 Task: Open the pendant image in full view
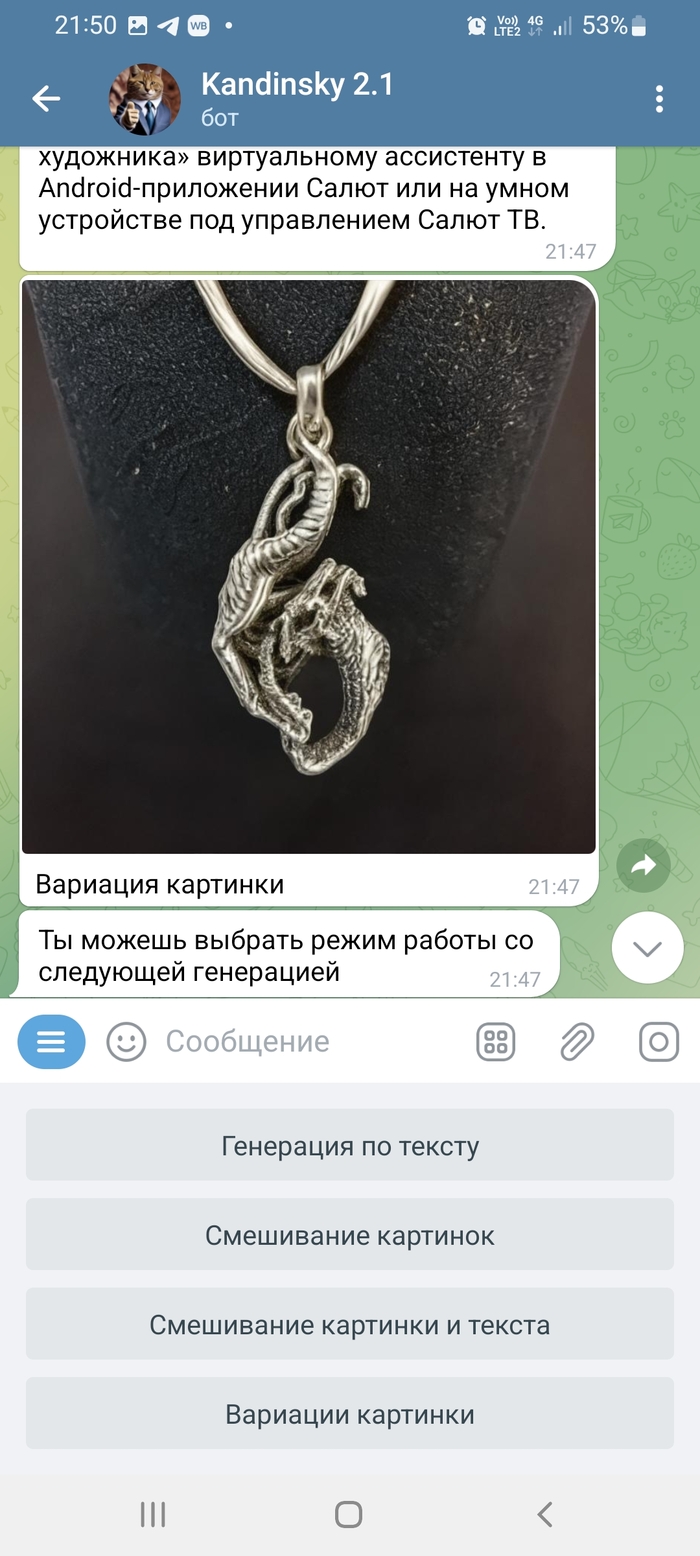pos(309,566)
